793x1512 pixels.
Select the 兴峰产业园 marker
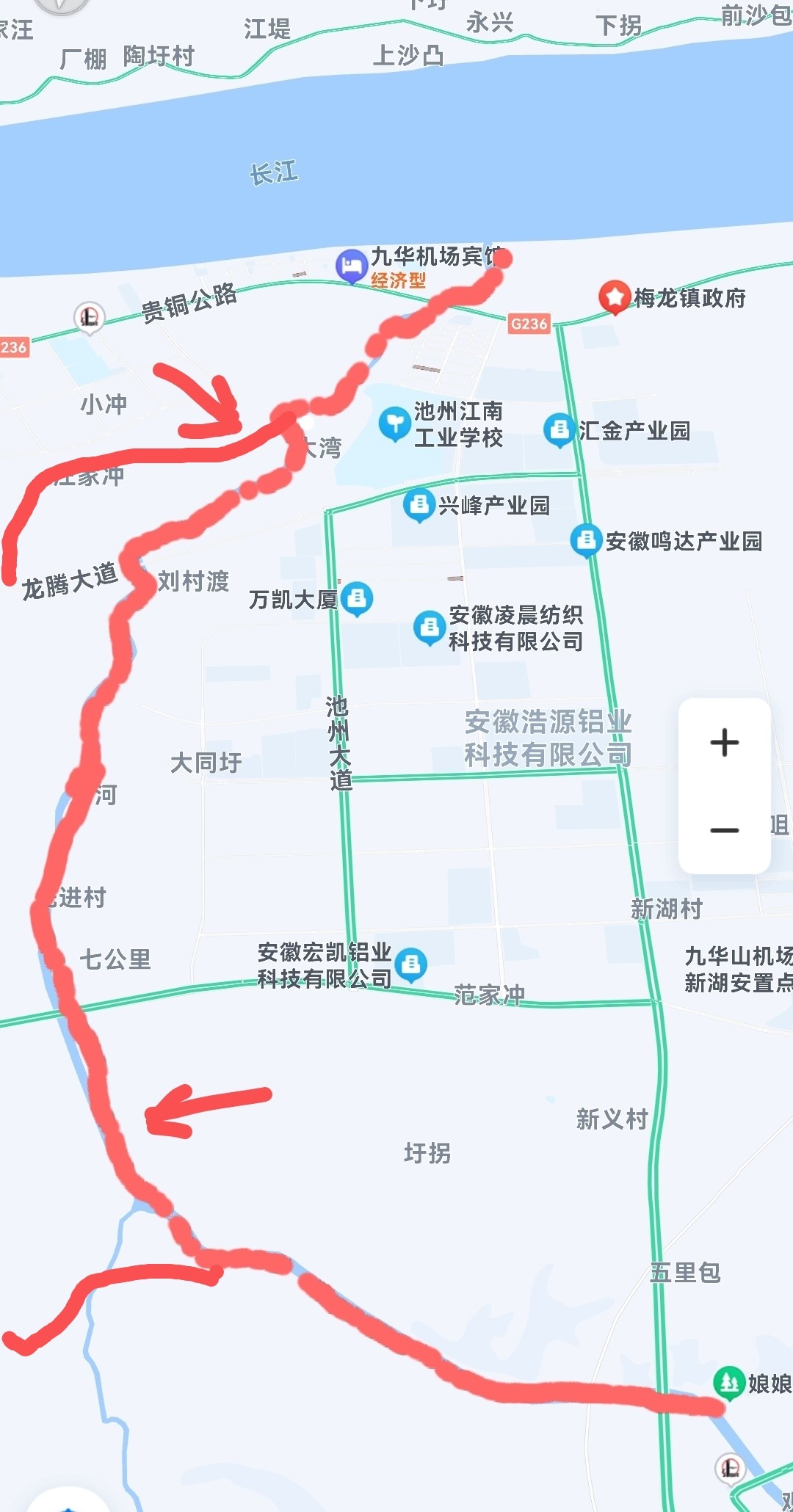click(x=419, y=504)
